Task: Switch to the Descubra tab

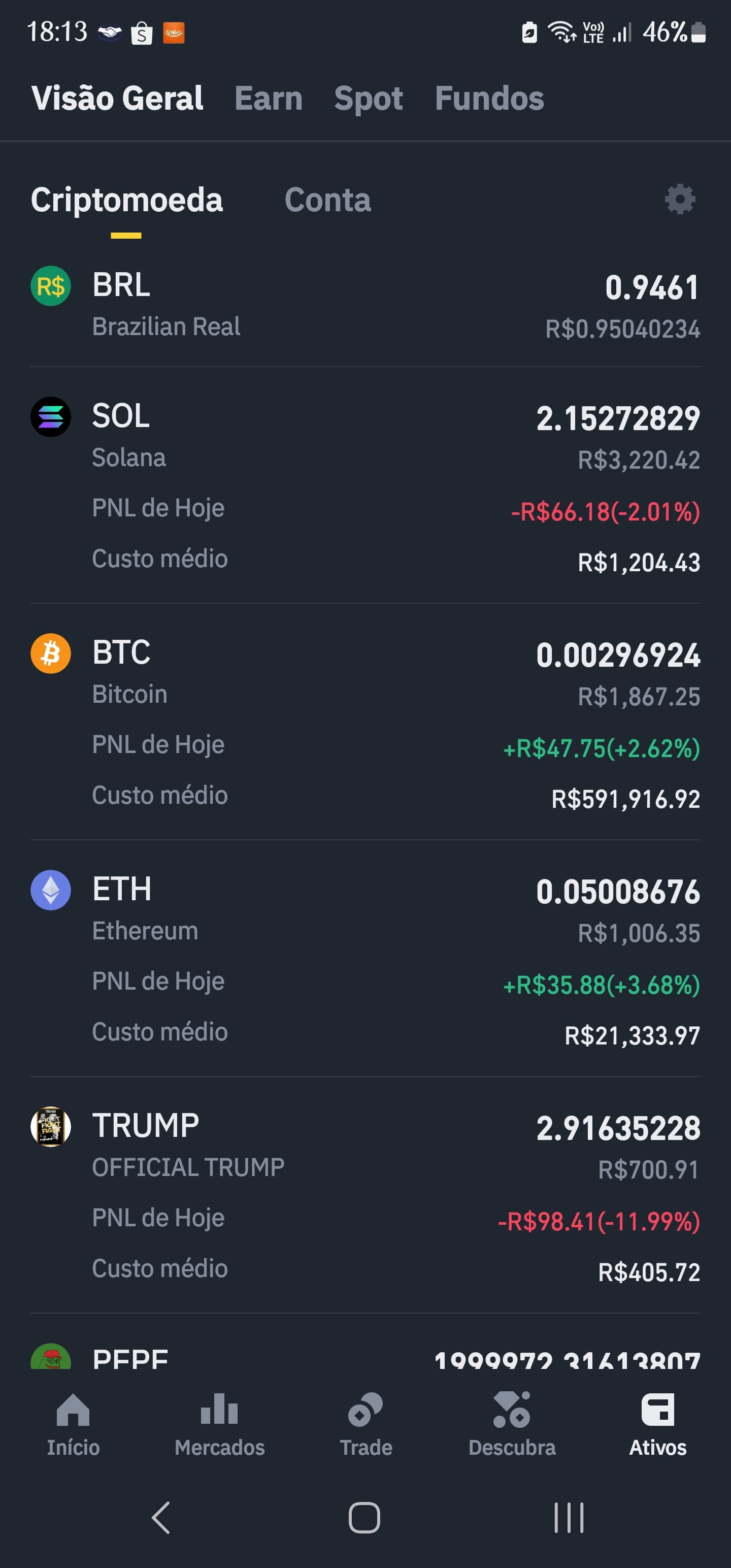Action: 512,1425
